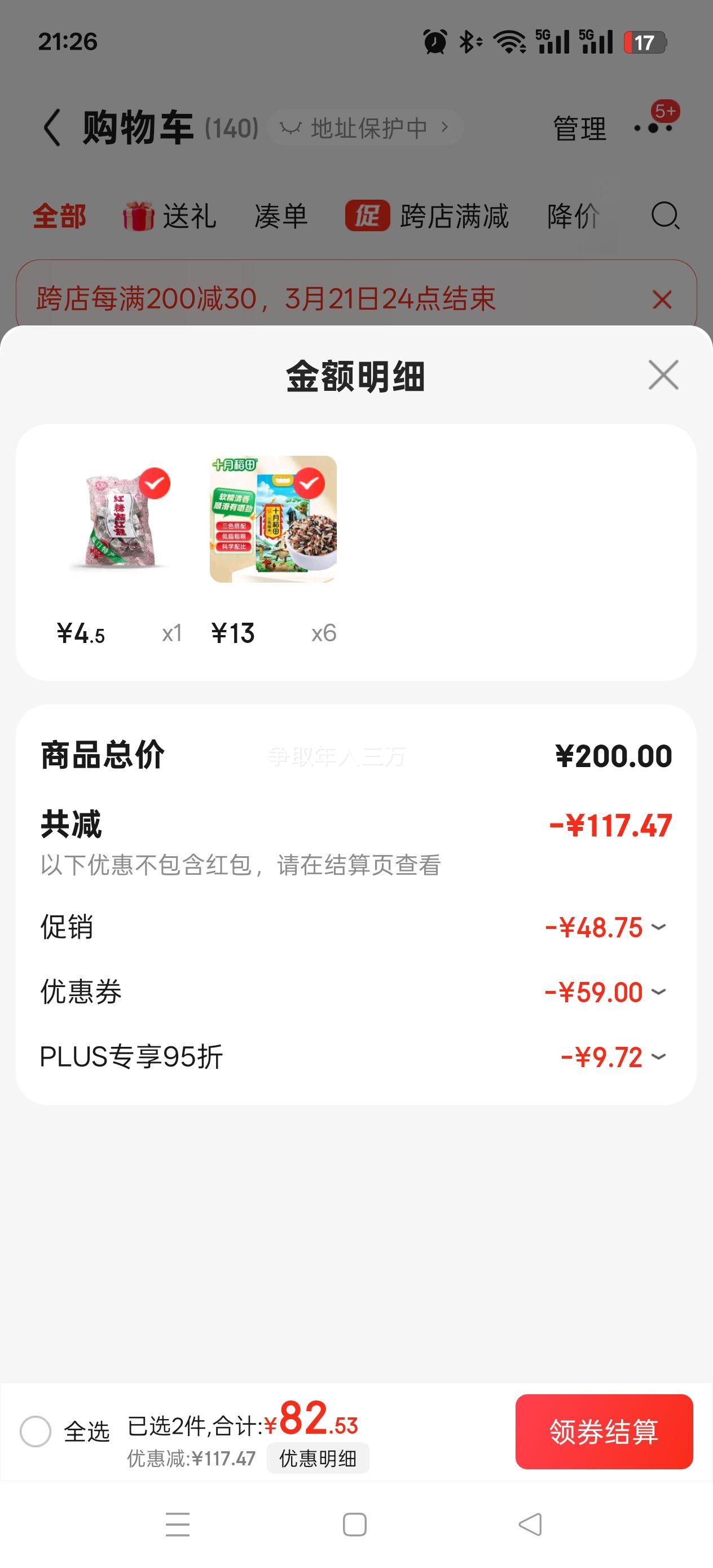Switch to the 跨店满减 tab

(x=427, y=216)
